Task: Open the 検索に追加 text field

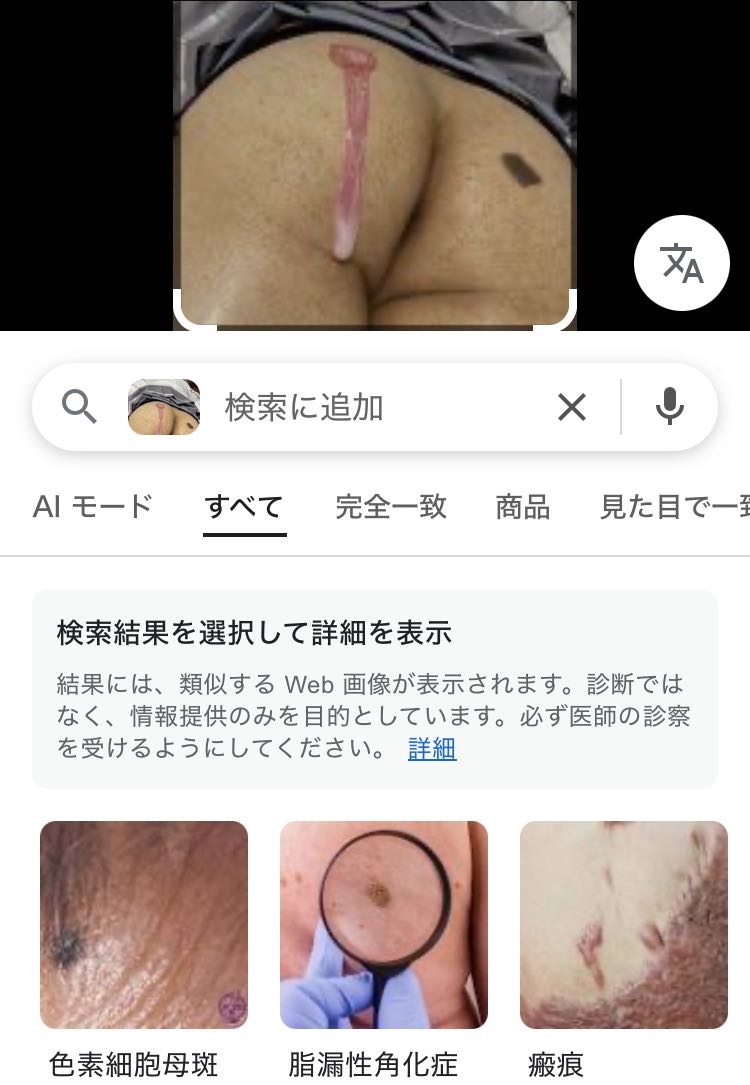Action: (370, 407)
